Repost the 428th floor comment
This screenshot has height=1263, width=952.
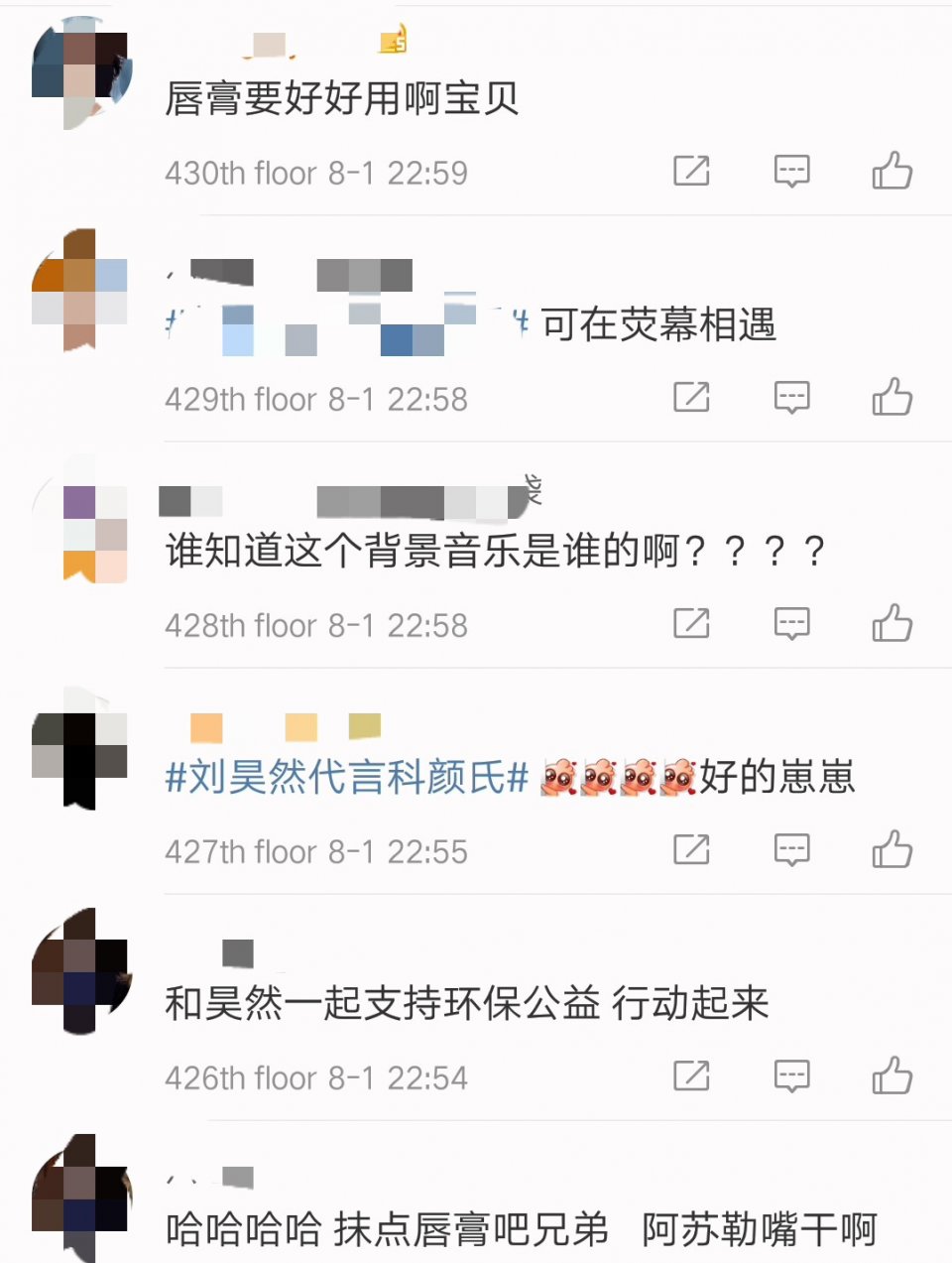[691, 624]
